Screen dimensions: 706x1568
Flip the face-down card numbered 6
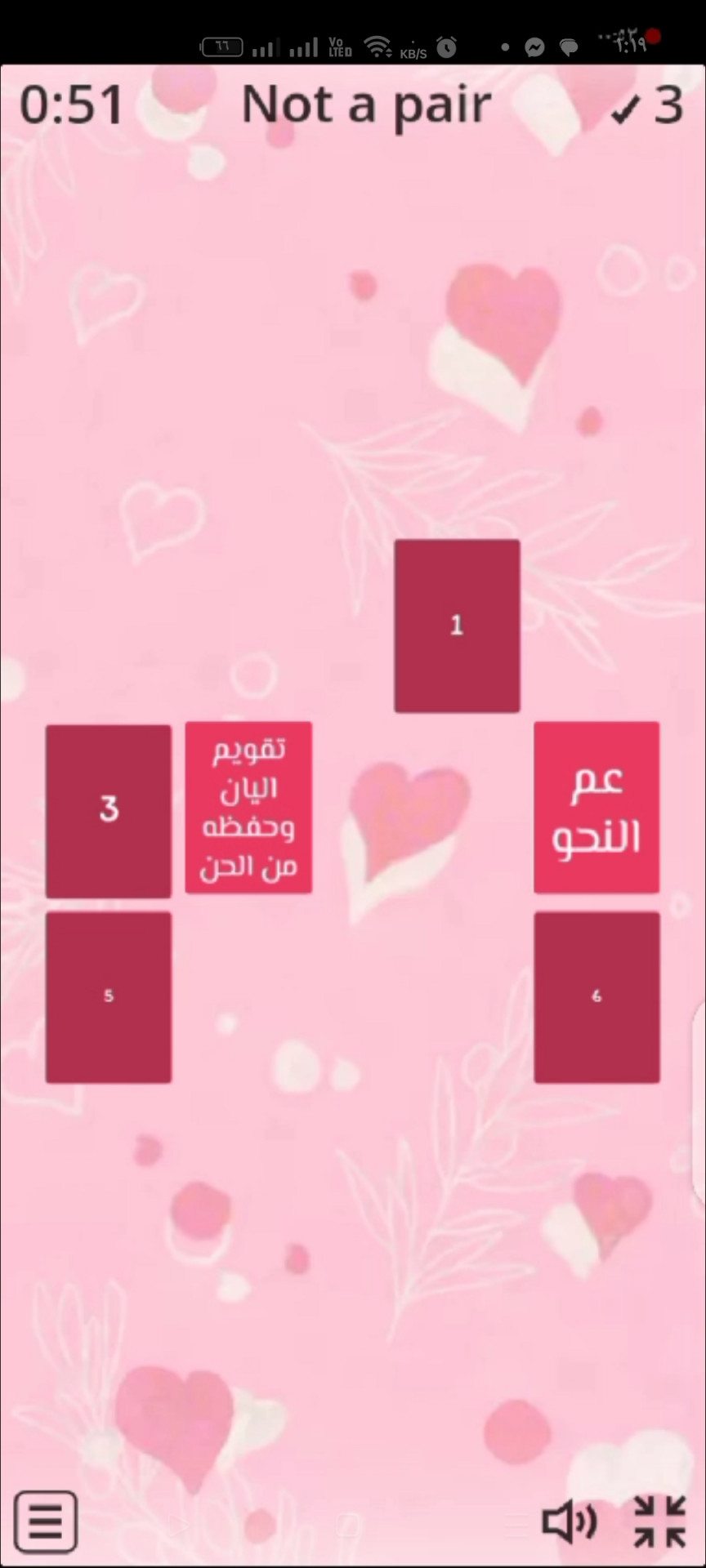(x=597, y=997)
